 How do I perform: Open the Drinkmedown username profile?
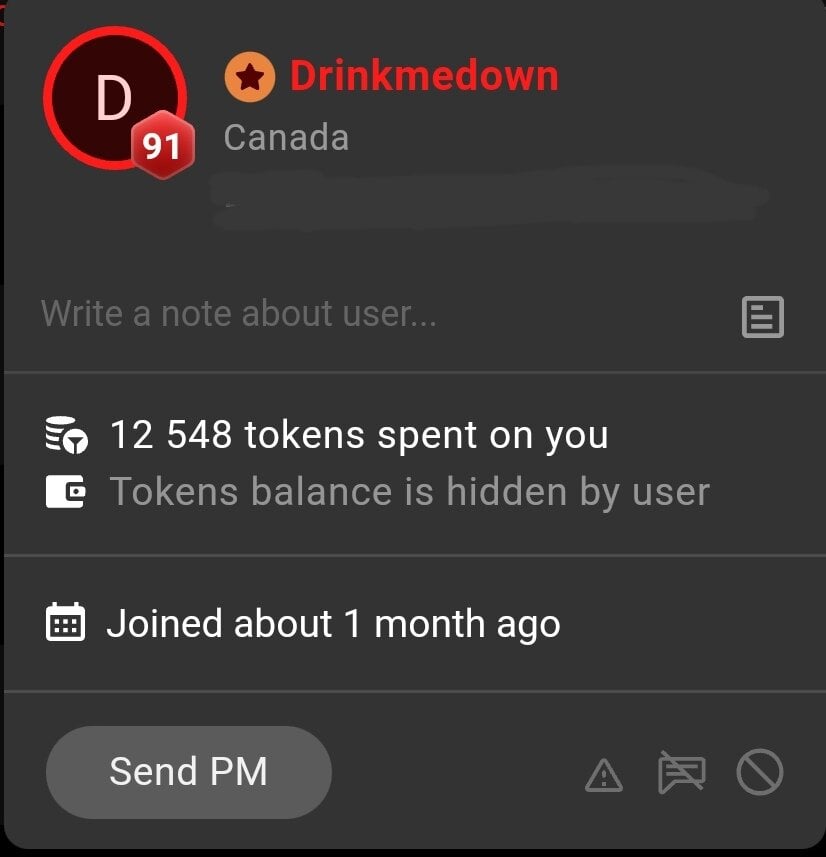(424, 77)
